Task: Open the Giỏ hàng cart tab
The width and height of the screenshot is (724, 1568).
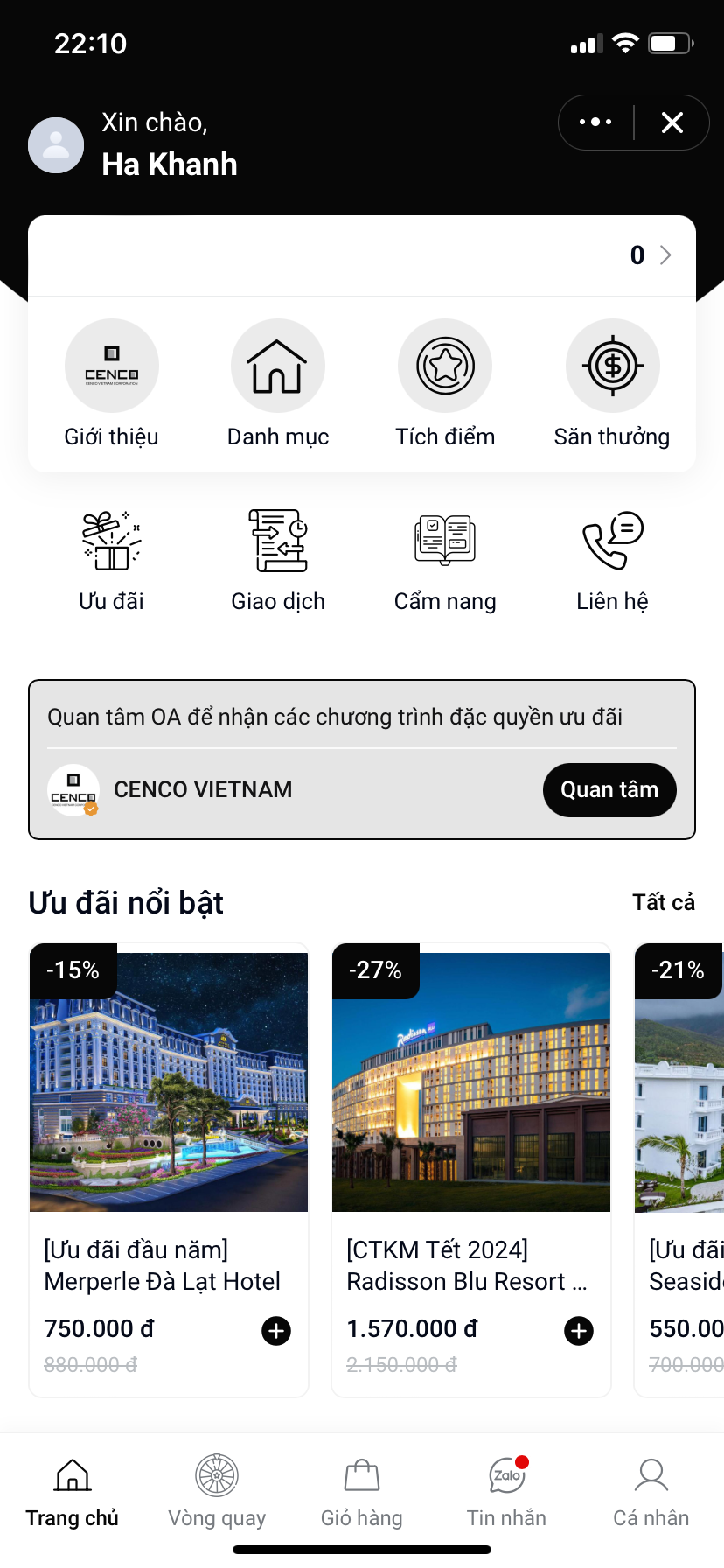Action: click(x=362, y=1492)
